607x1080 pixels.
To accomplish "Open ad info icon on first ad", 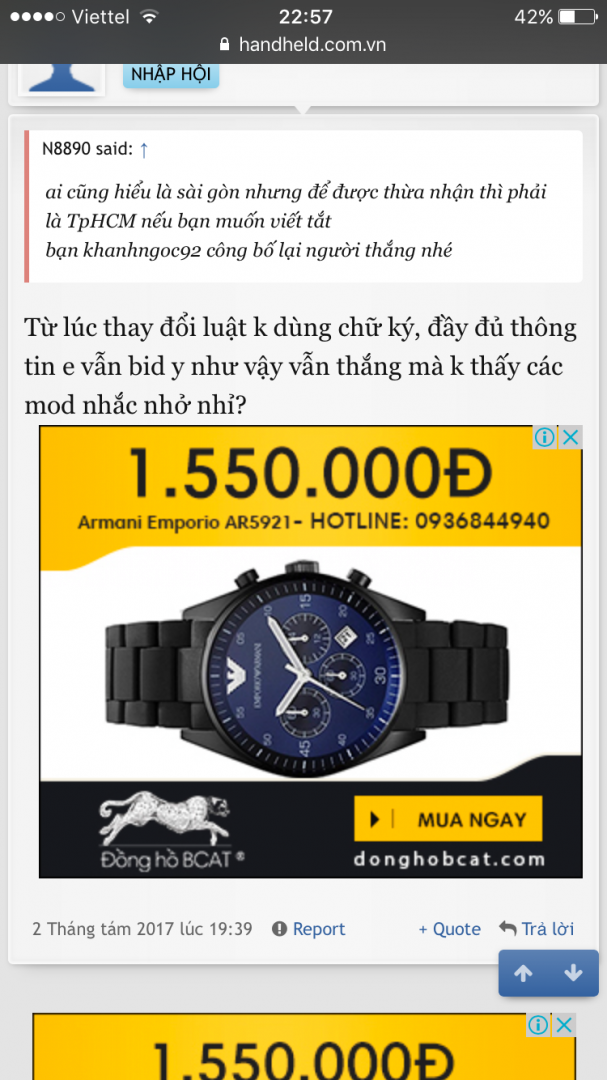I will 544,437.
